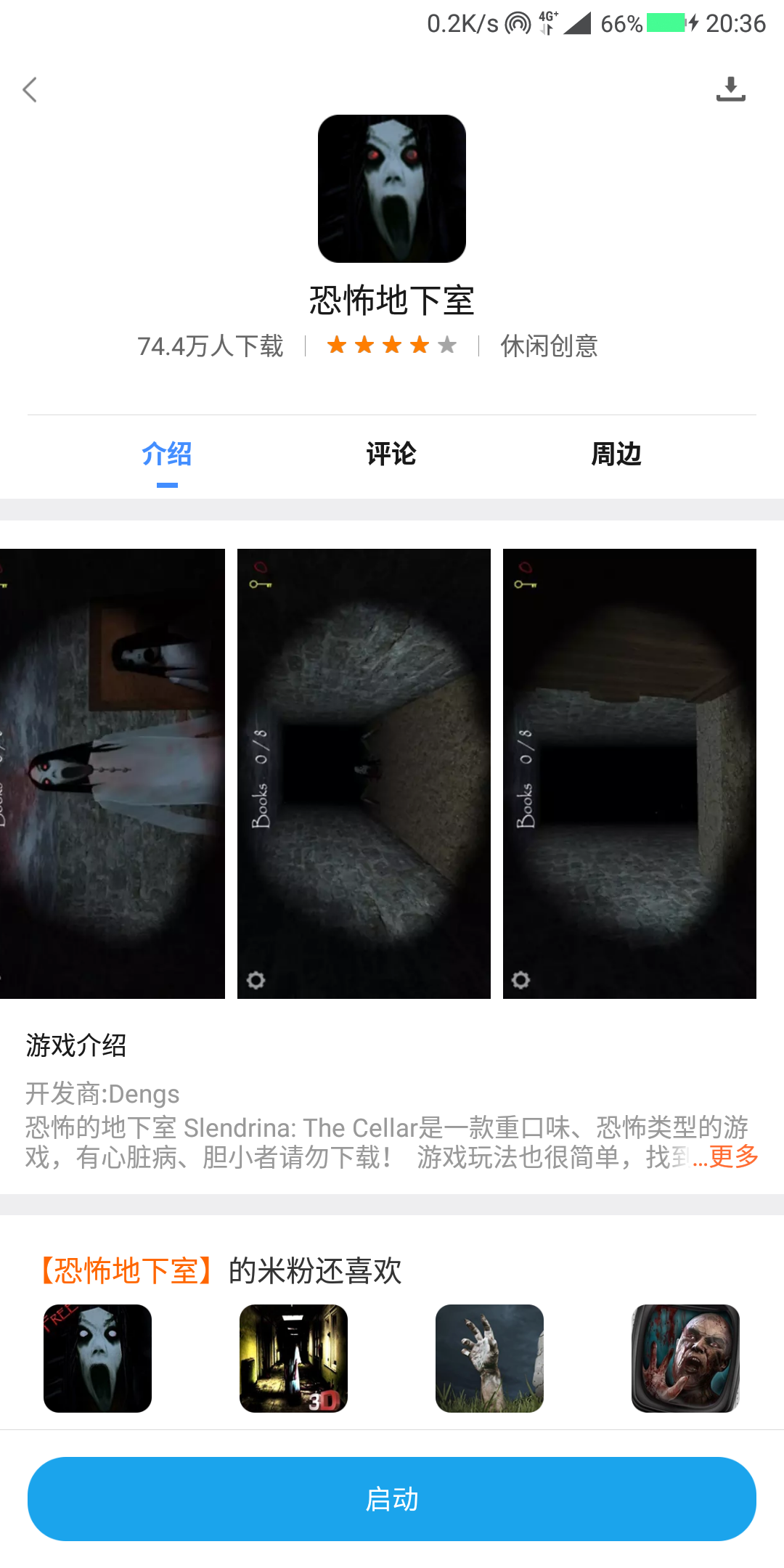Open the recommended bloody zombie face game
The image size is (784, 1568).
685,1358
